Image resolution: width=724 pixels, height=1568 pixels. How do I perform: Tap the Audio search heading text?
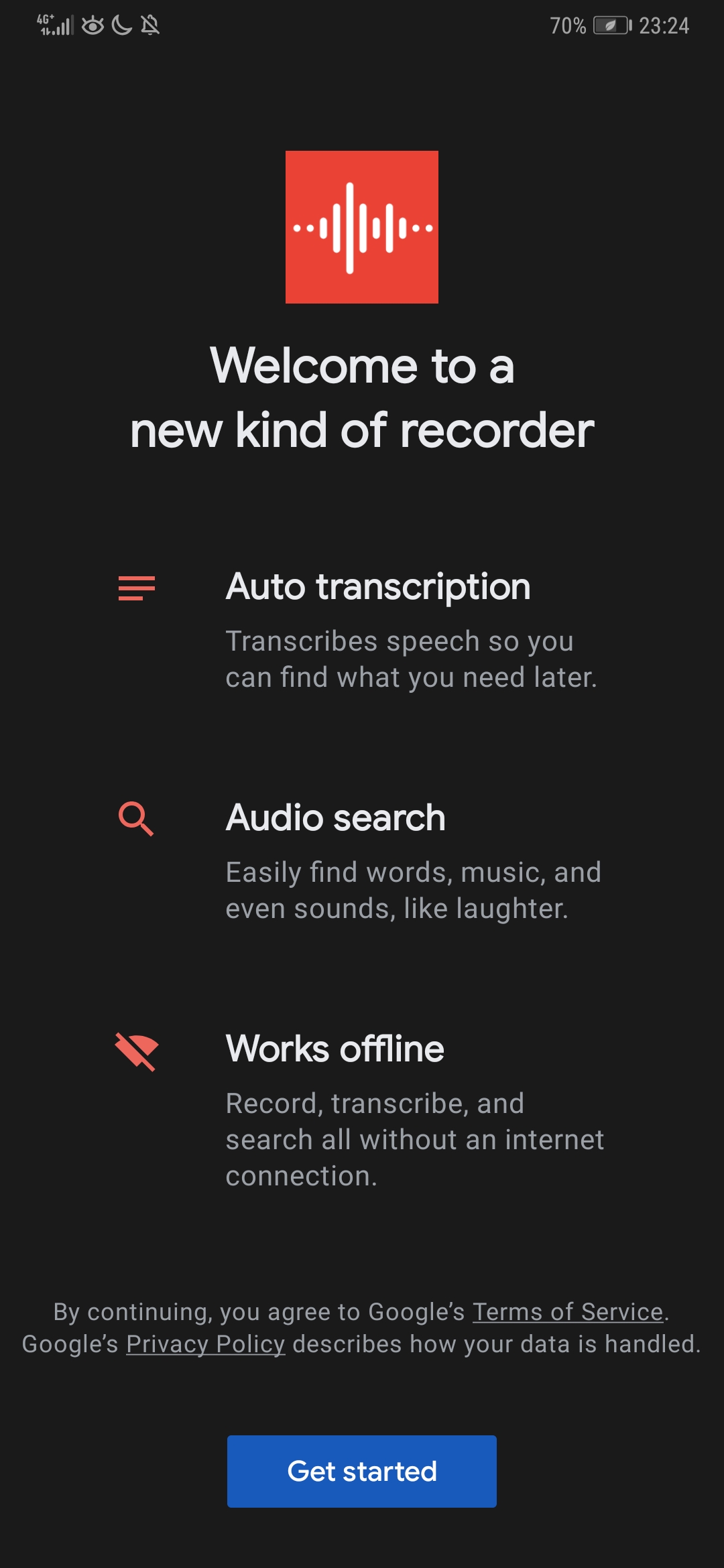(x=335, y=818)
